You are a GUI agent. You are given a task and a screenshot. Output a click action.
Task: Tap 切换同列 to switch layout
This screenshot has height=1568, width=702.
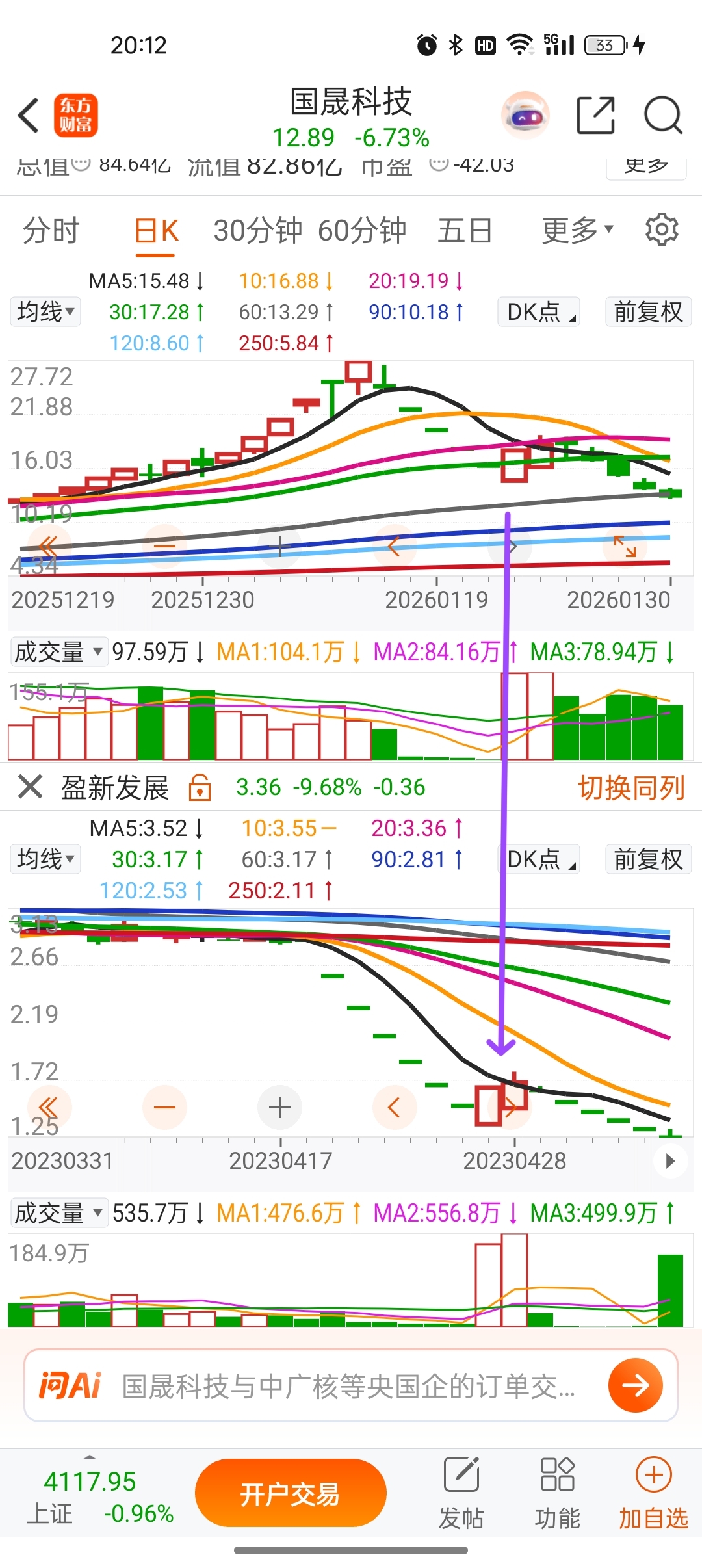631,787
